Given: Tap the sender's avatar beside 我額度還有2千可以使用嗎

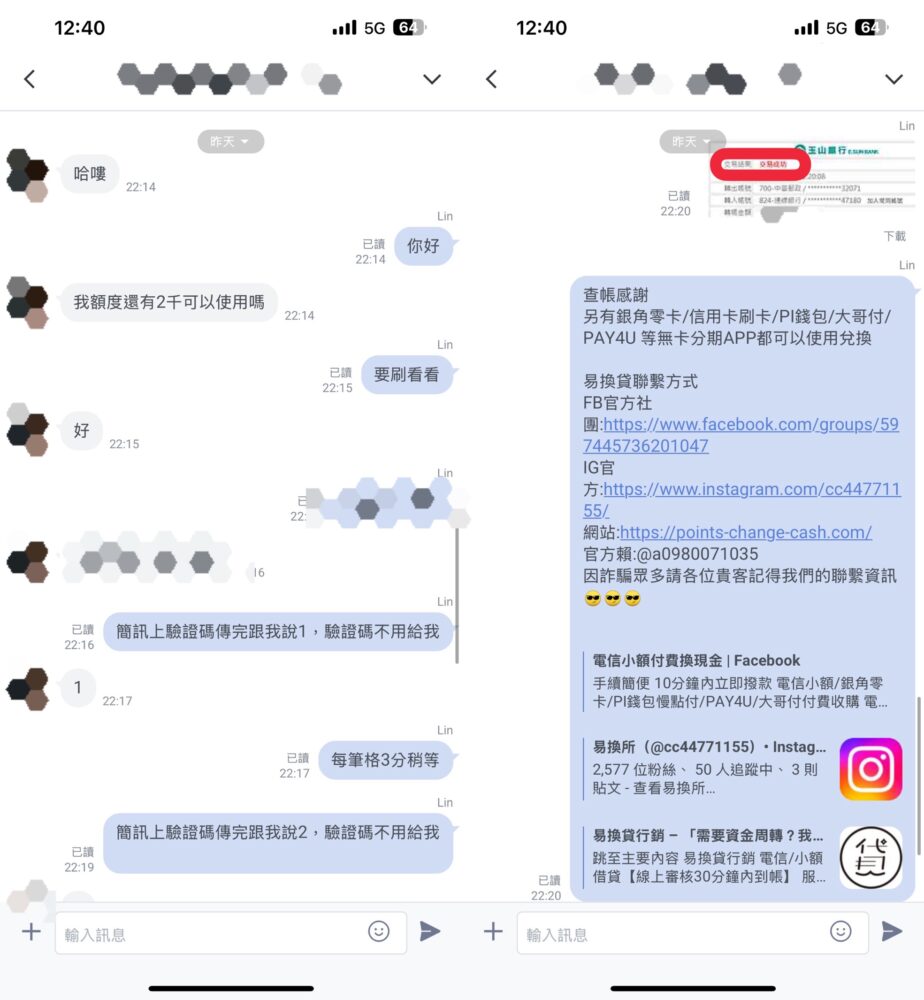Looking at the screenshot, I should (28, 302).
